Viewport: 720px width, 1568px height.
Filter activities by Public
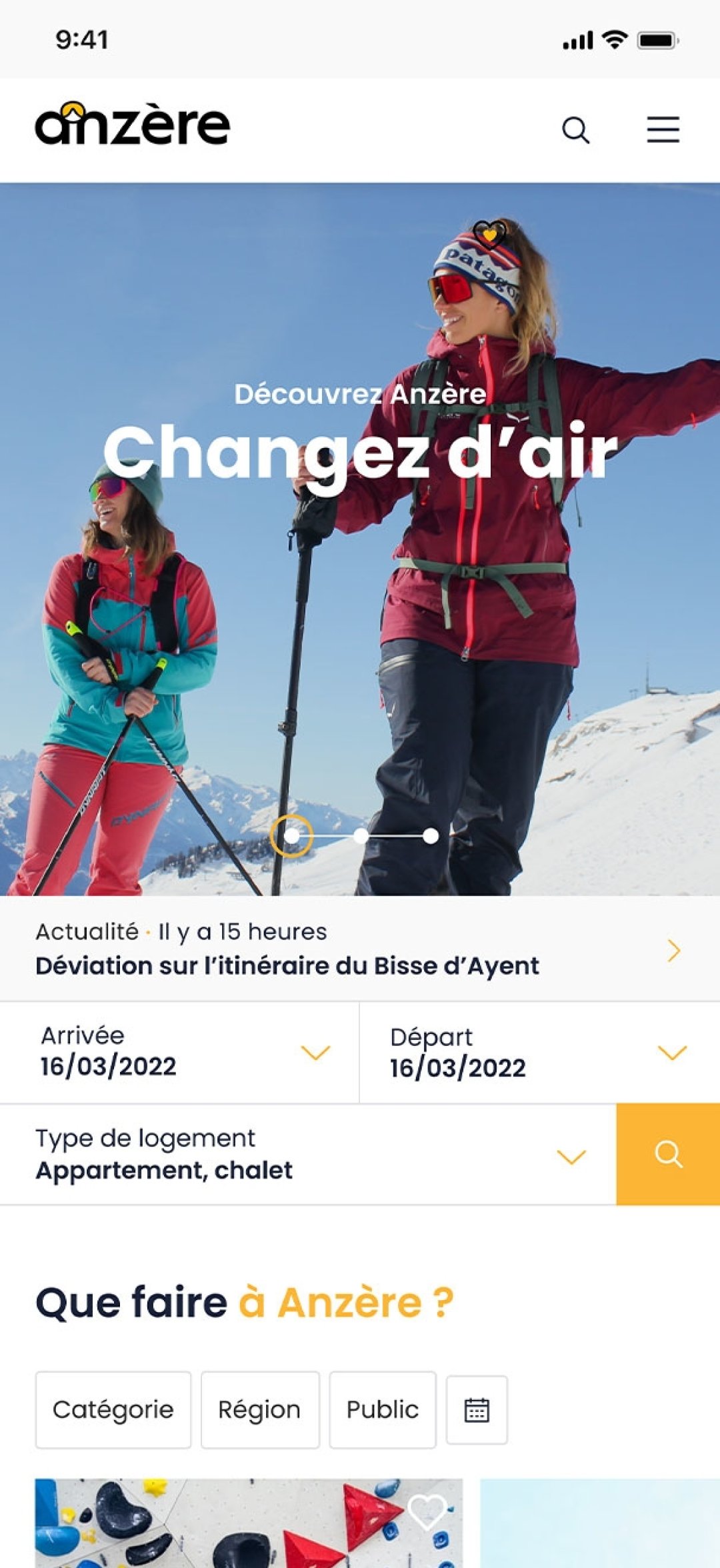(x=383, y=1410)
